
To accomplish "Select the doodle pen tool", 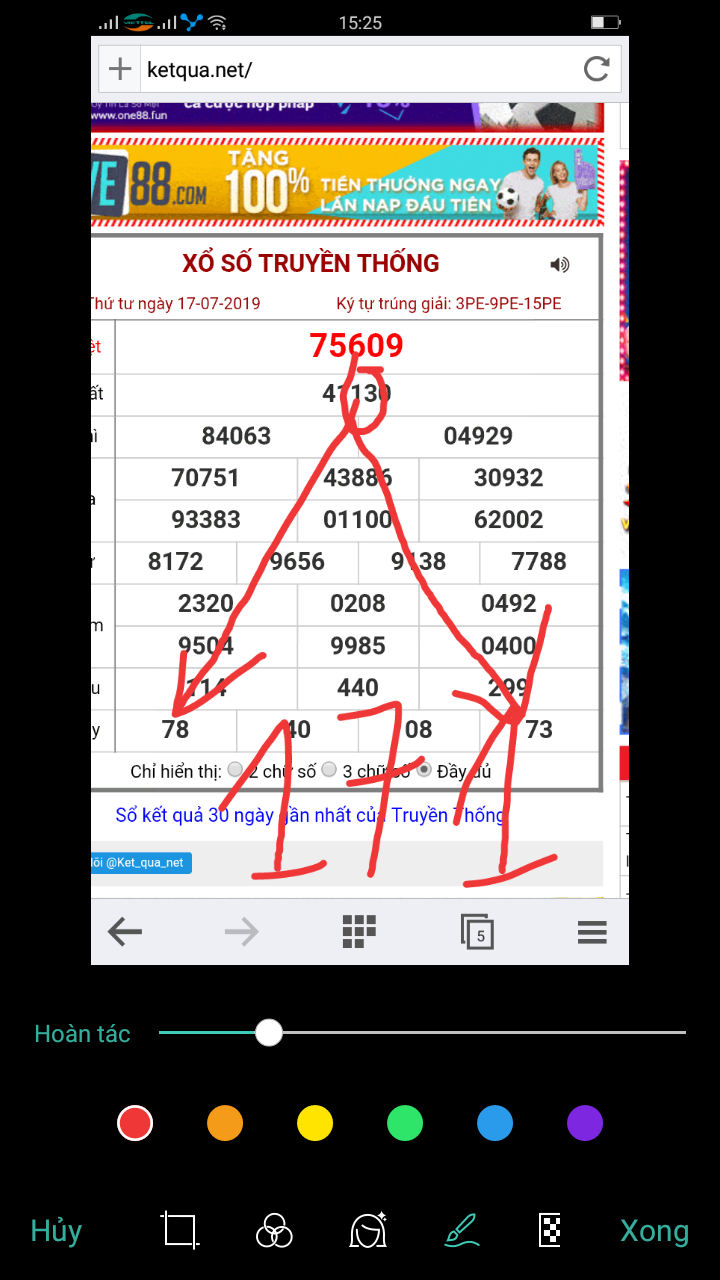I will (462, 1230).
